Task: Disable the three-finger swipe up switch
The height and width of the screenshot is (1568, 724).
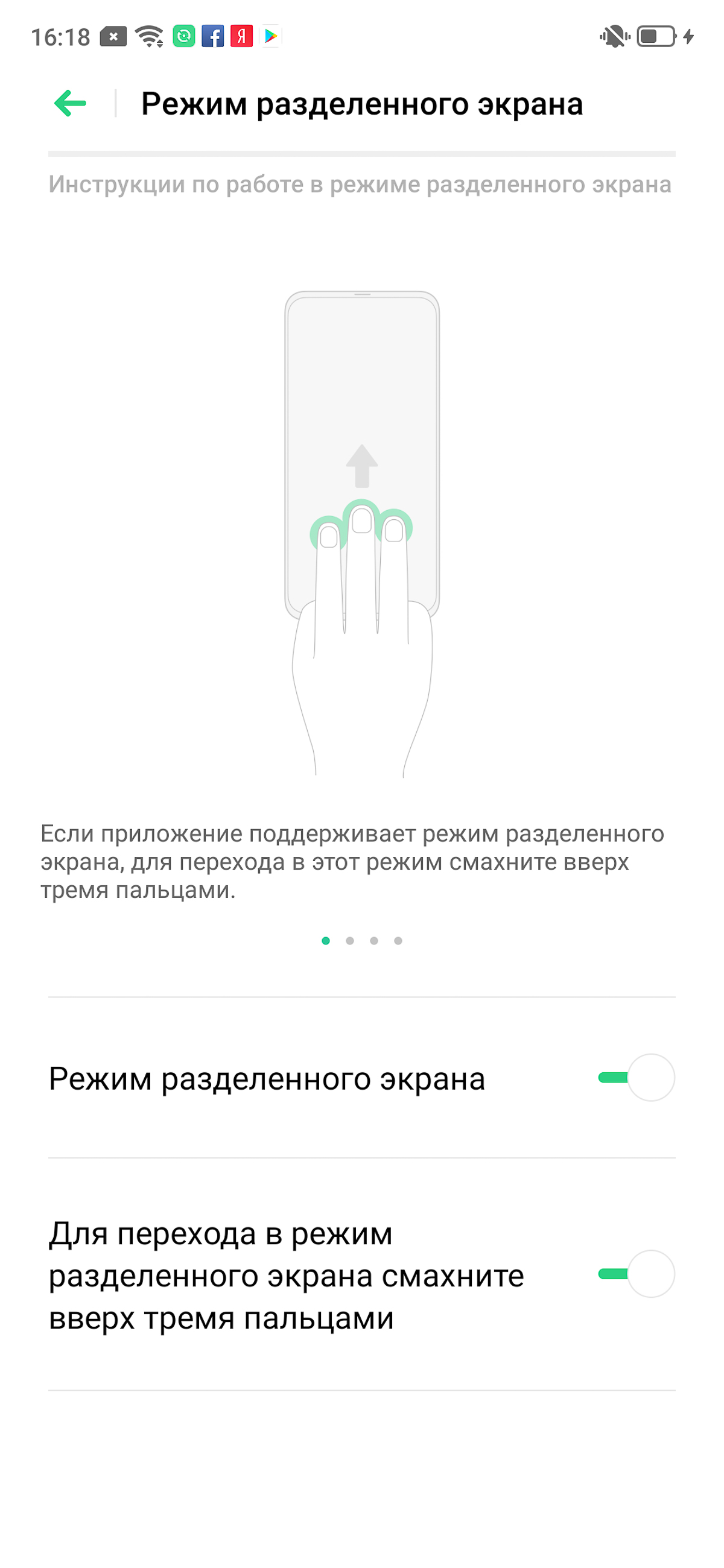Action: (637, 1273)
